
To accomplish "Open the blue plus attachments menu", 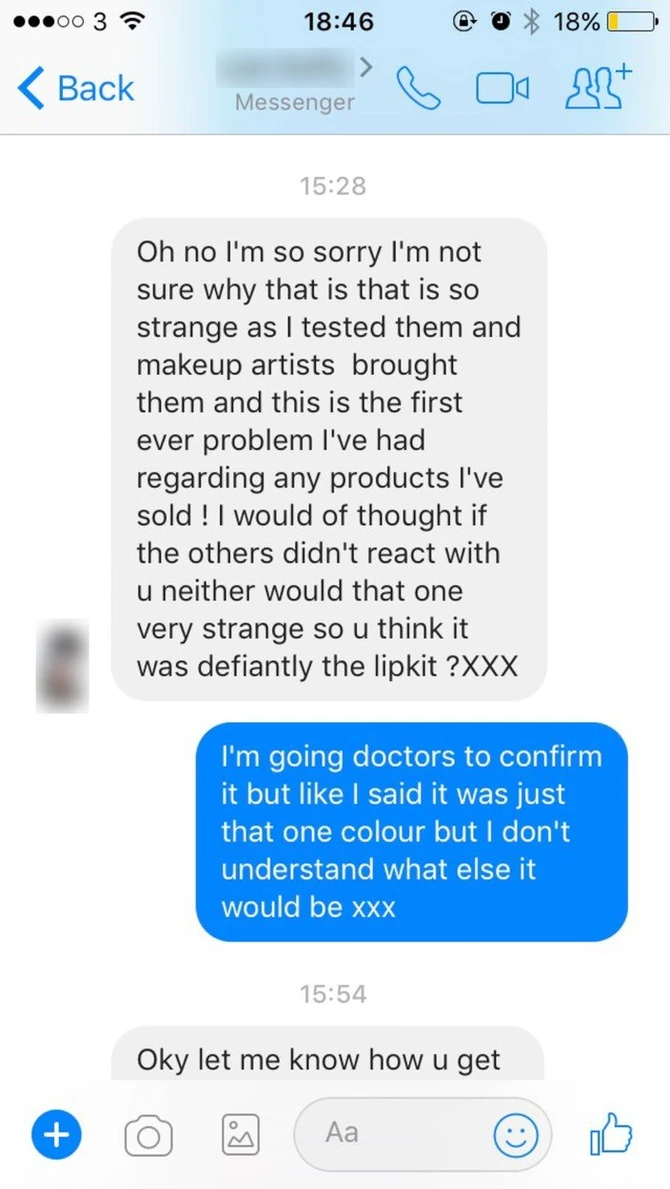I will (x=57, y=1134).
